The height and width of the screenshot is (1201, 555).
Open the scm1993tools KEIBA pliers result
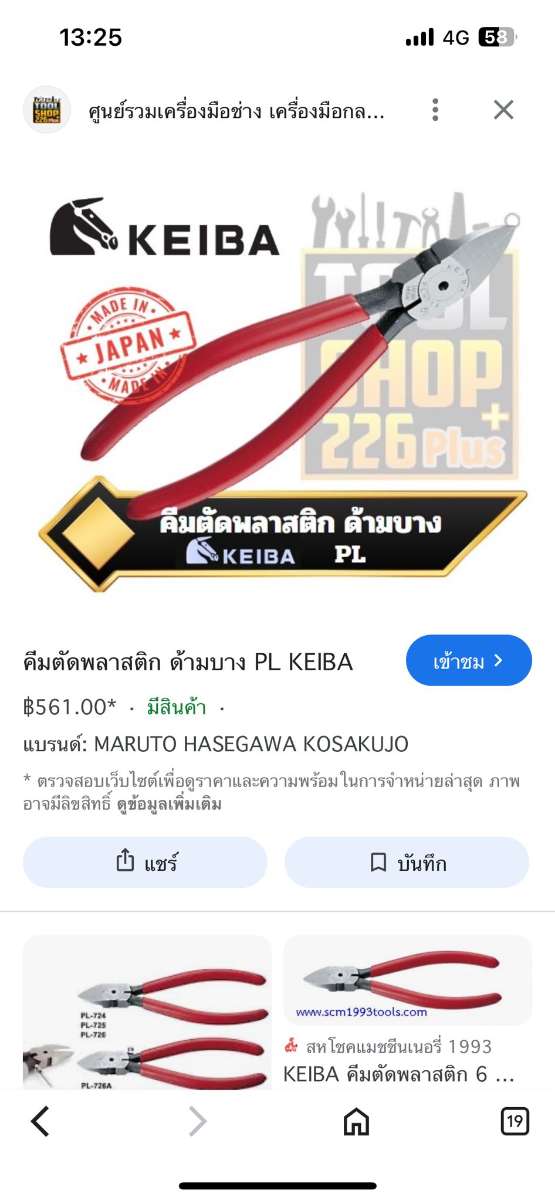408,1010
